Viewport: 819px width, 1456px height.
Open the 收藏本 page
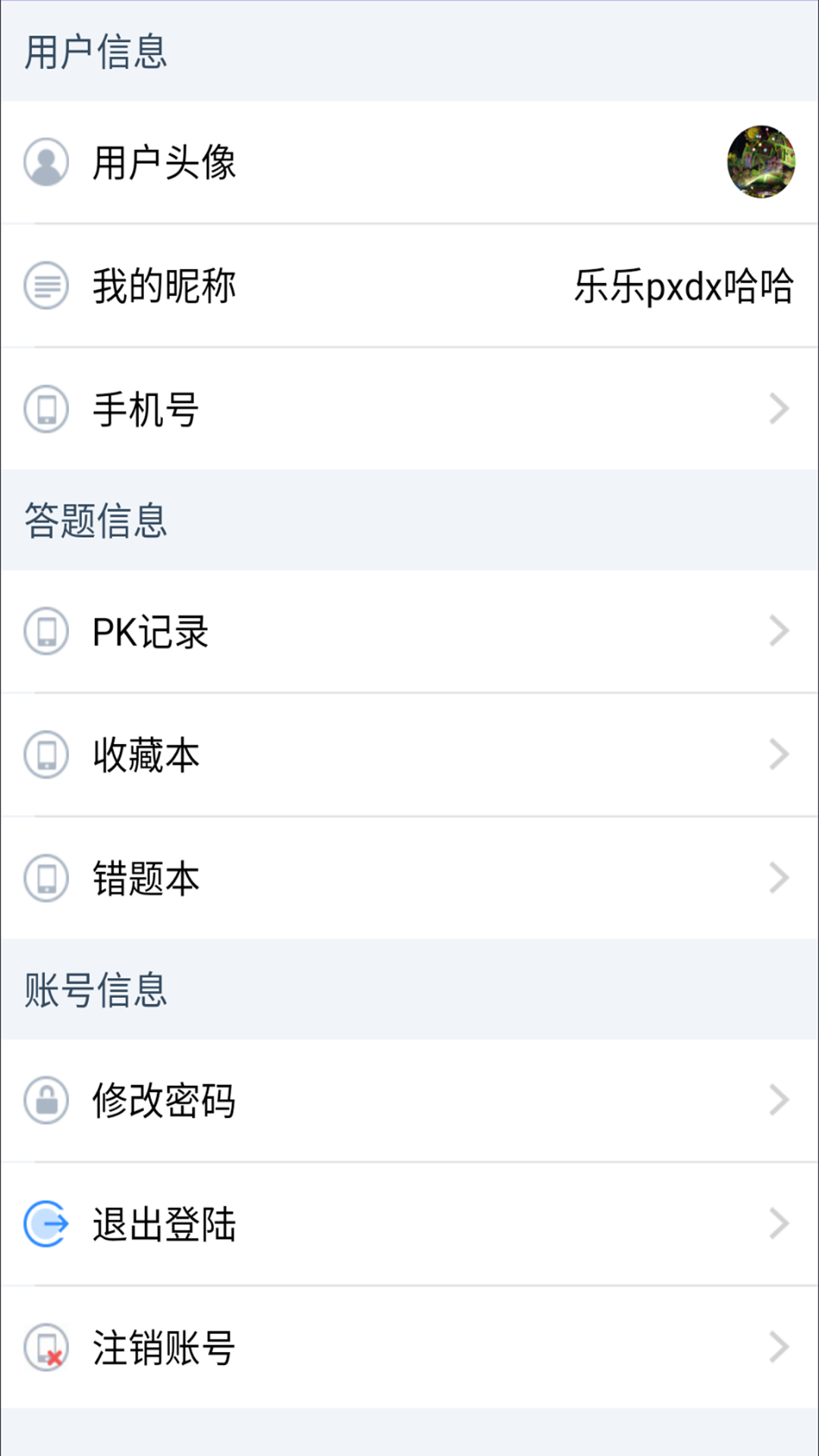409,754
